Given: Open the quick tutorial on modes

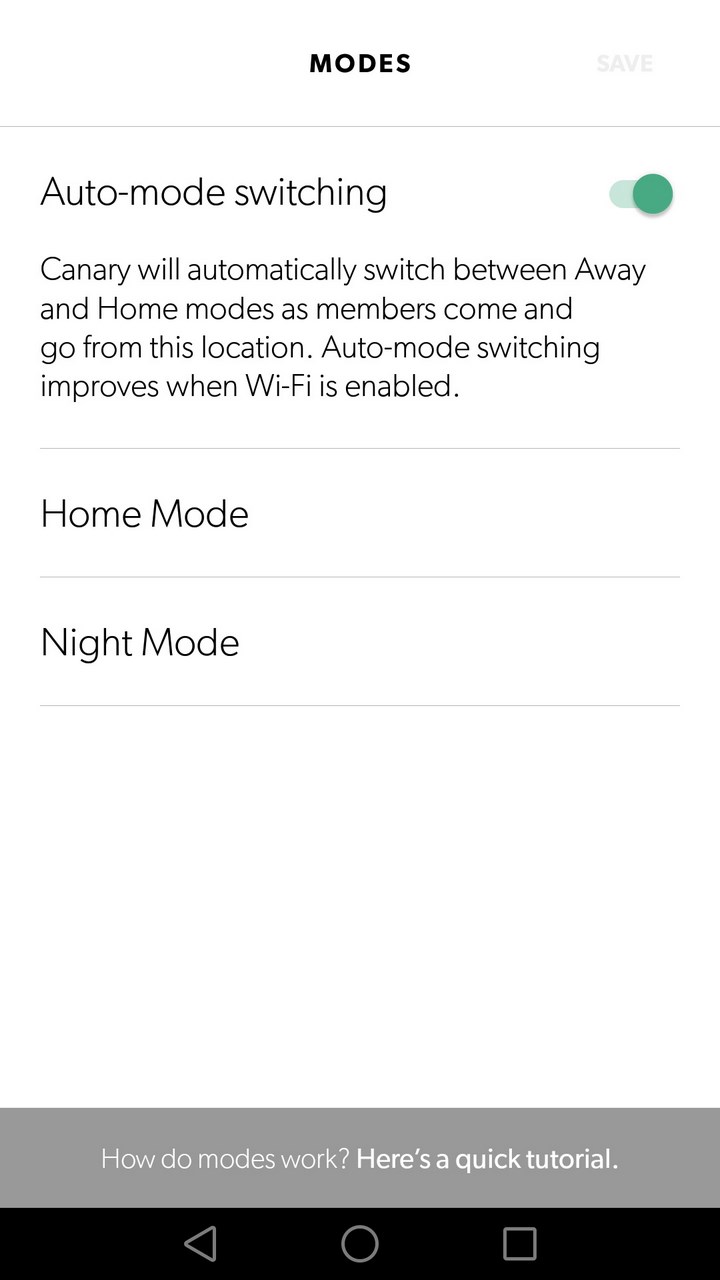Looking at the screenshot, I should pyautogui.click(x=487, y=1159).
